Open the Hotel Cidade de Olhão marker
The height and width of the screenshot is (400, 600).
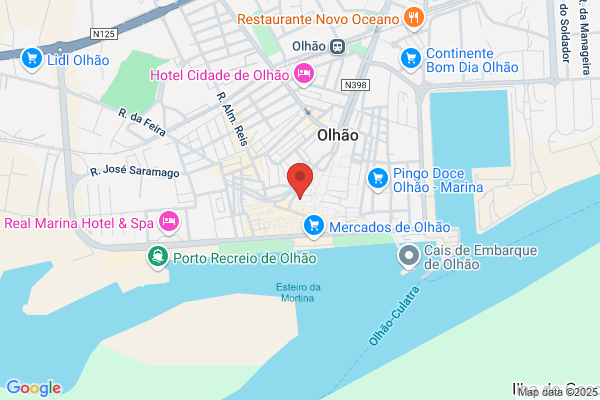click(304, 74)
